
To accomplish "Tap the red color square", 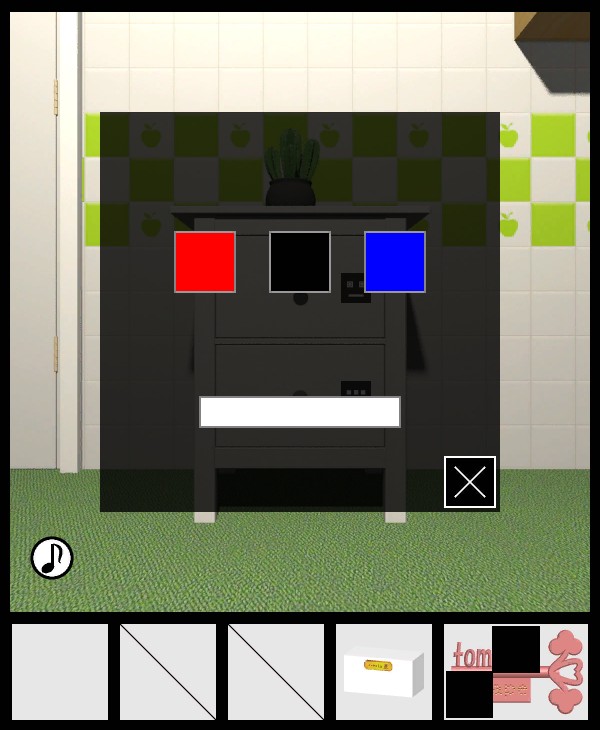I will 205,262.
